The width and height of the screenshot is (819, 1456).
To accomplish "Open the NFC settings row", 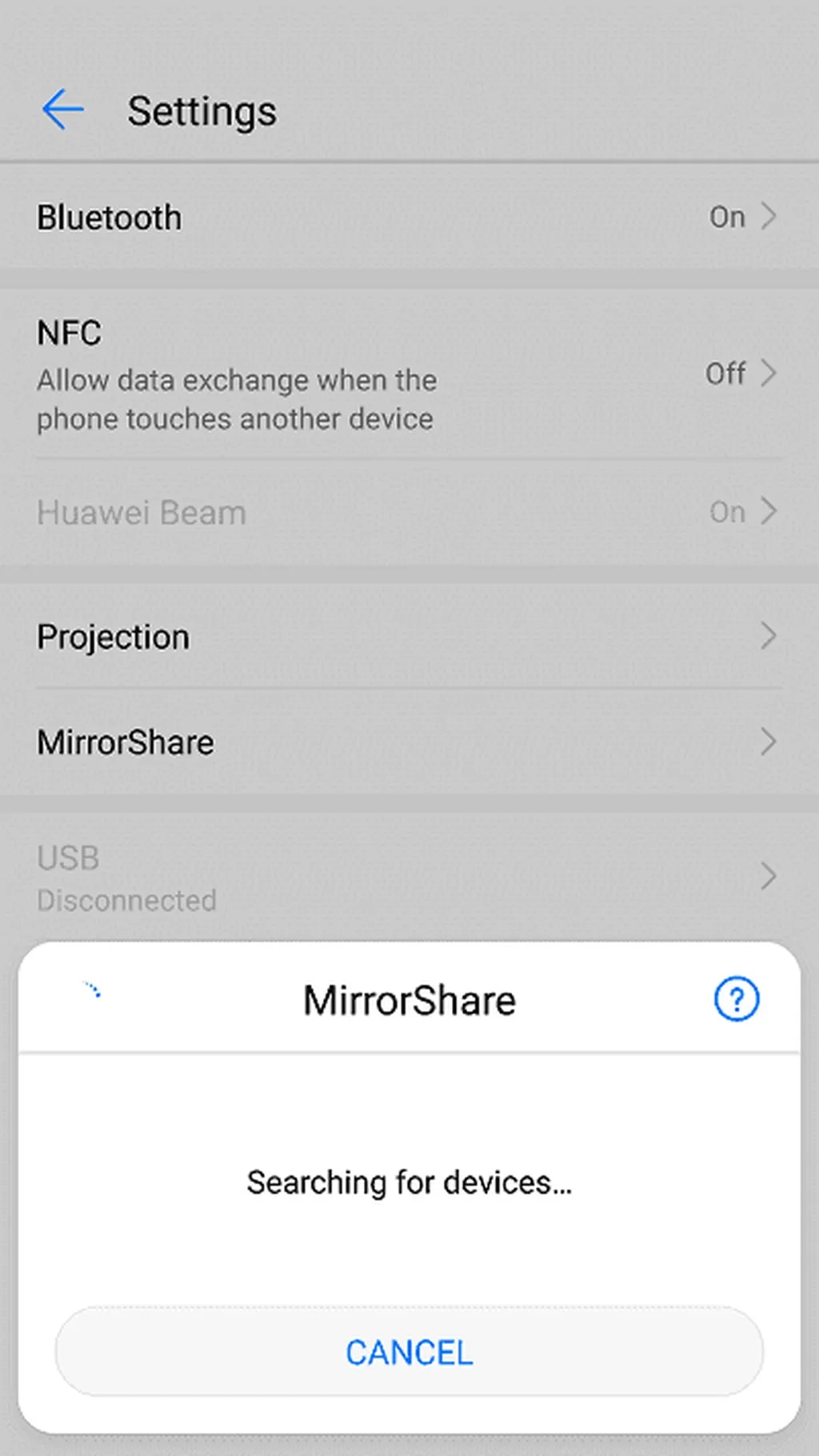I will pos(408,374).
